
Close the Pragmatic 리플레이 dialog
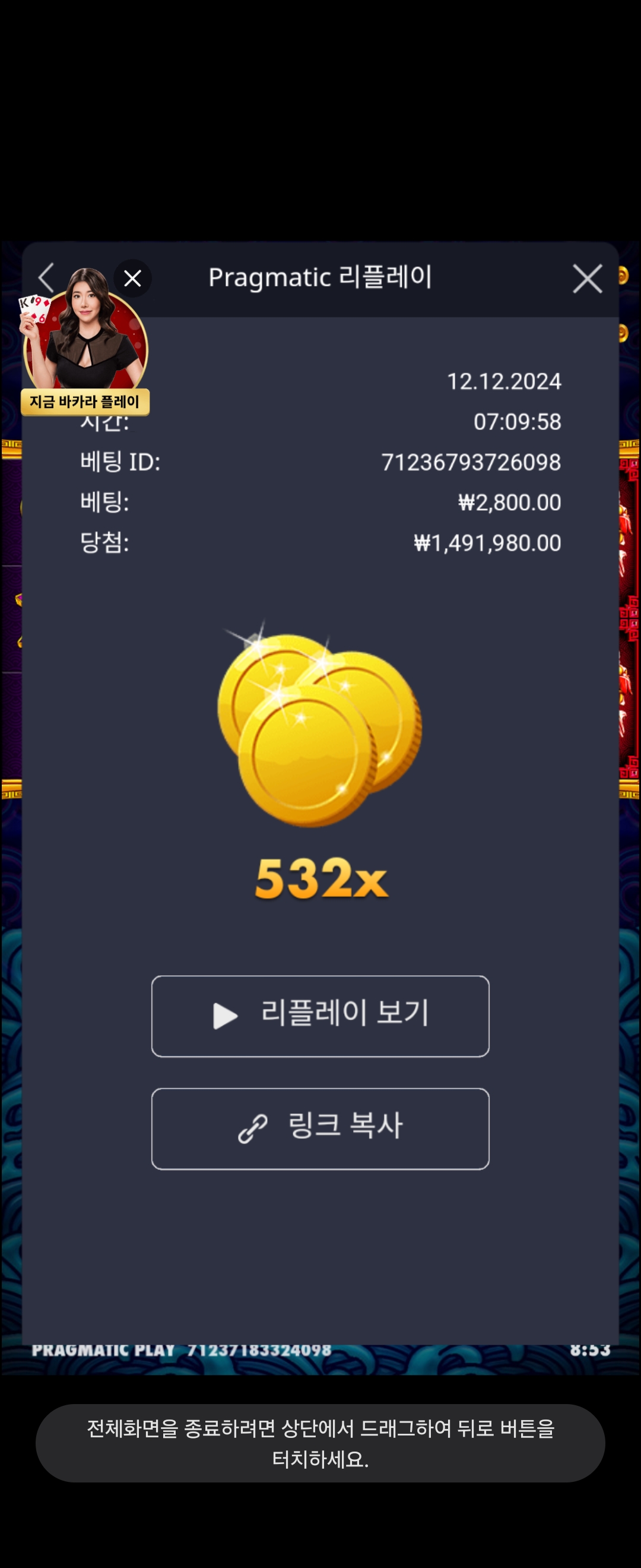pos(587,279)
